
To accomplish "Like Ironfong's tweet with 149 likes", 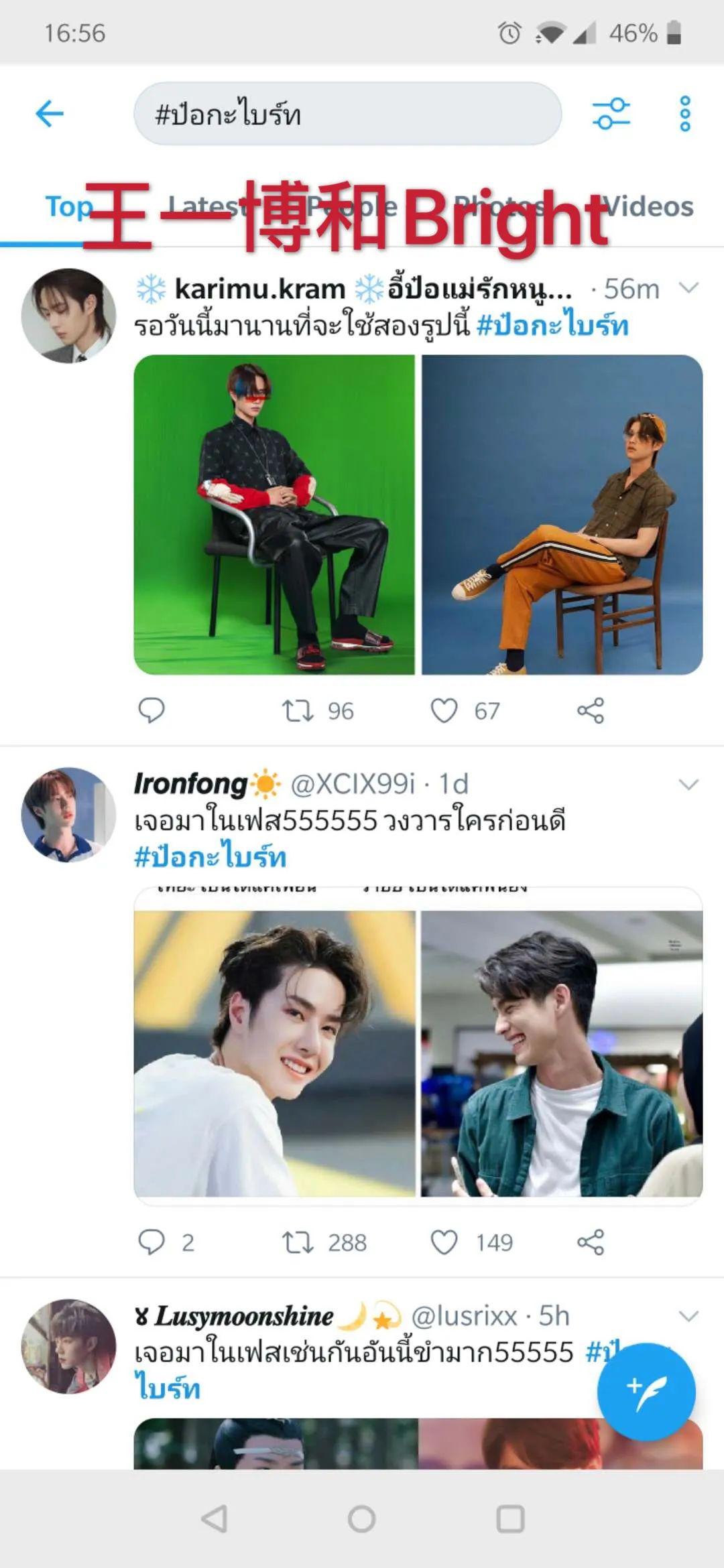I will [x=444, y=1242].
